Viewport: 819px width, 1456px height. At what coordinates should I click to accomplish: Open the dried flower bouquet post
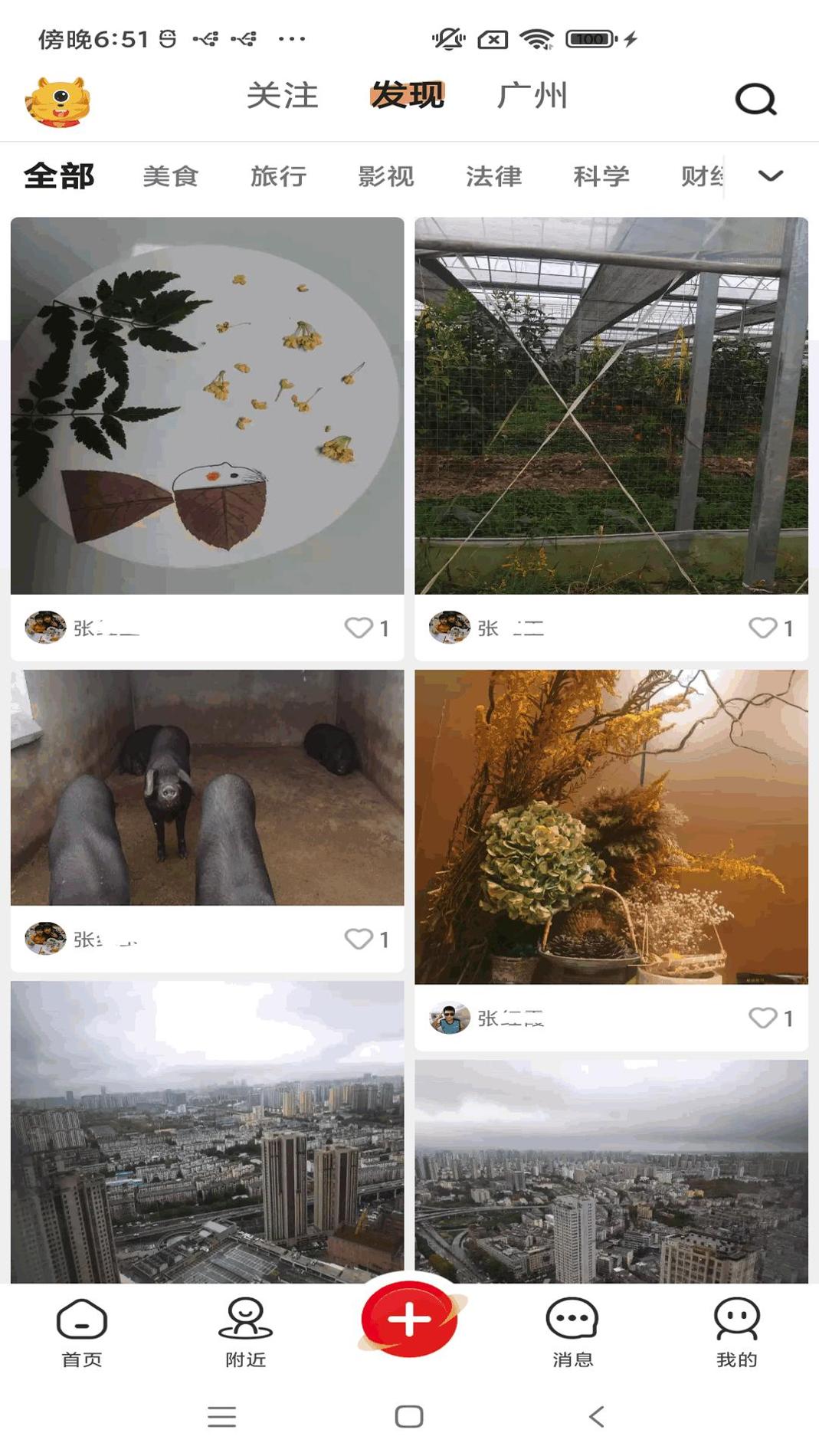pyautogui.click(x=611, y=826)
